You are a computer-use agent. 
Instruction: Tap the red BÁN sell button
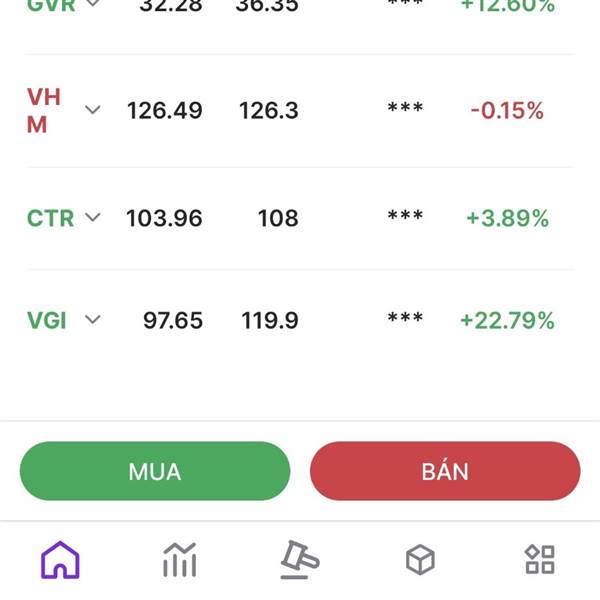point(445,471)
